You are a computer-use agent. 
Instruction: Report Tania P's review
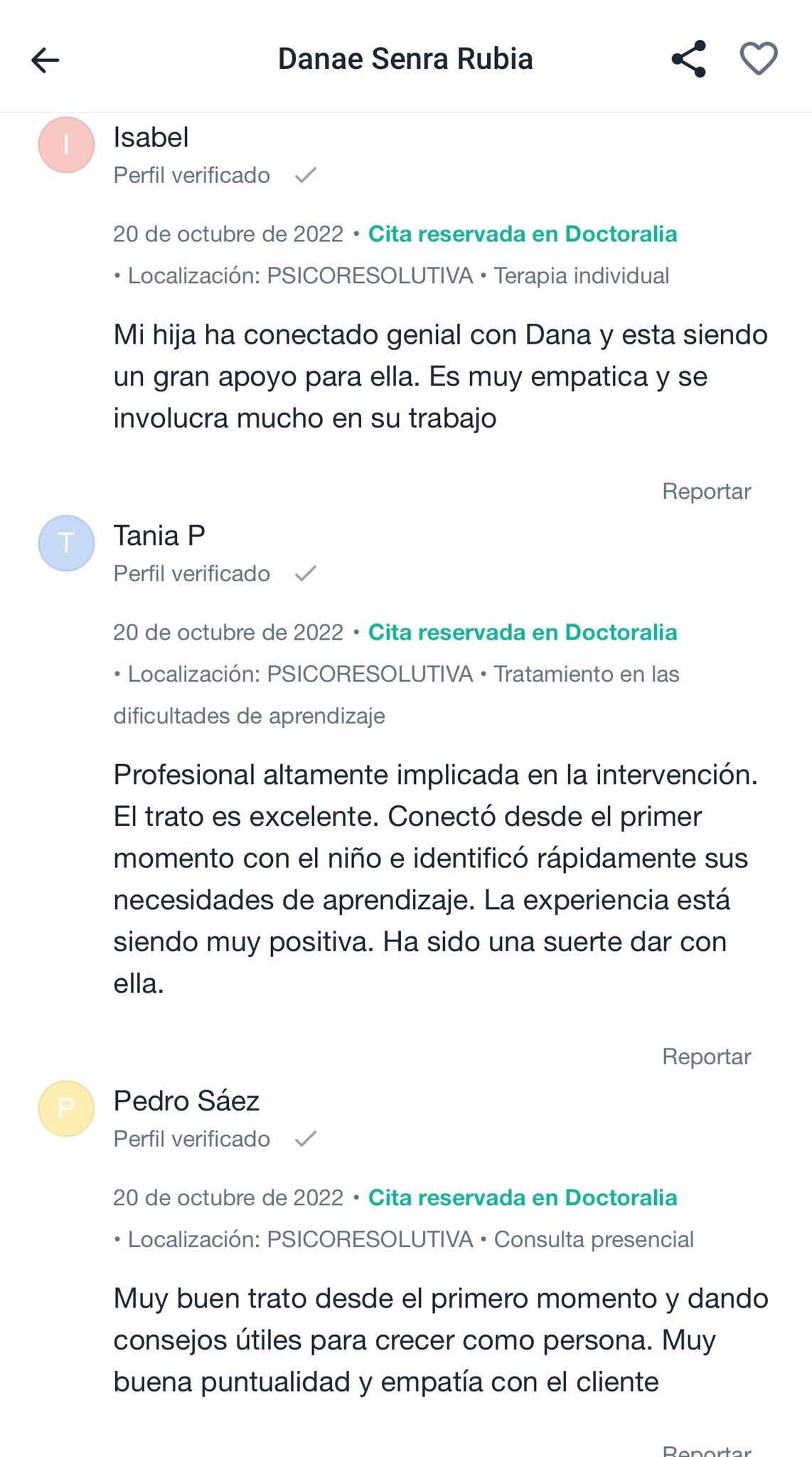click(x=706, y=1057)
